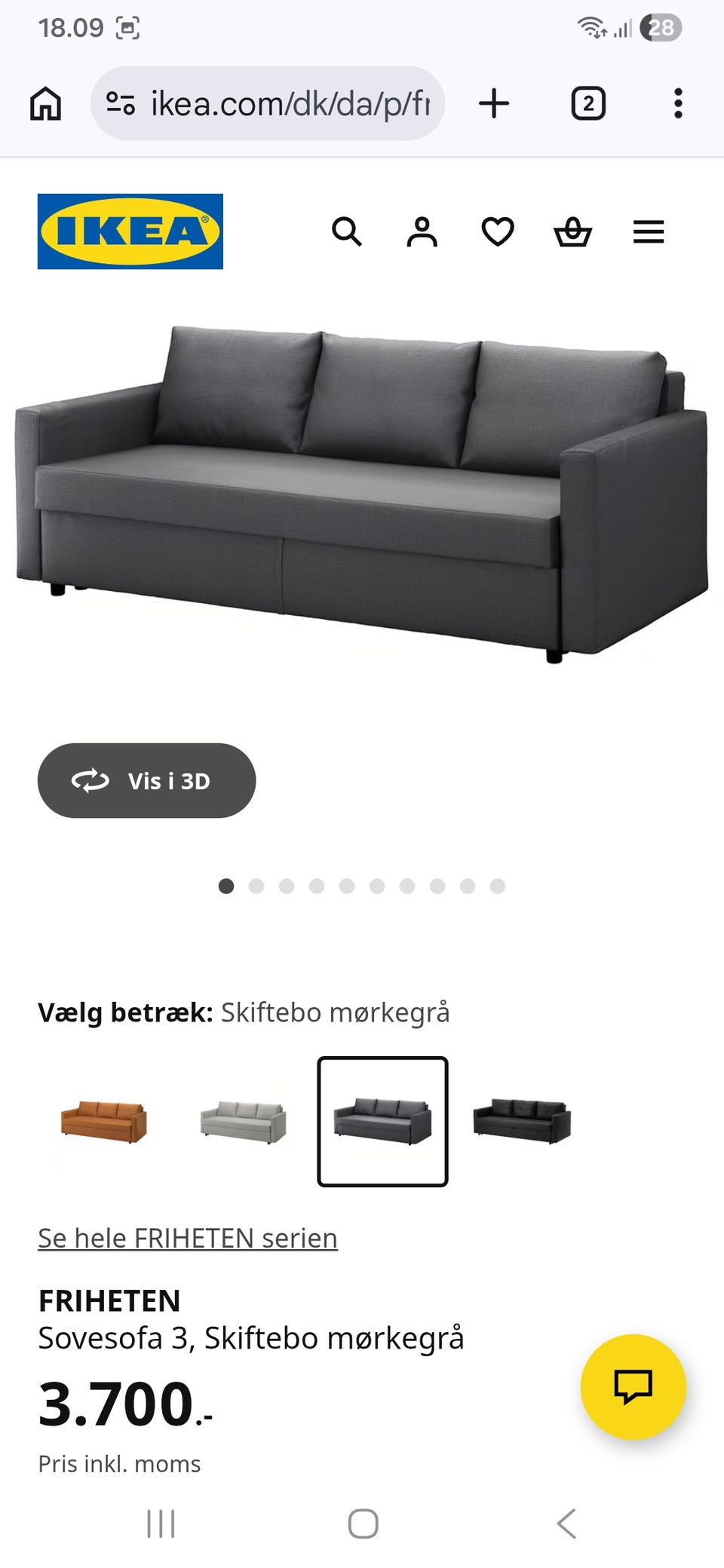Image resolution: width=724 pixels, height=1568 pixels.
Task: Open Se hele FRIHETEN serien link
Action: pos(187,1237)
